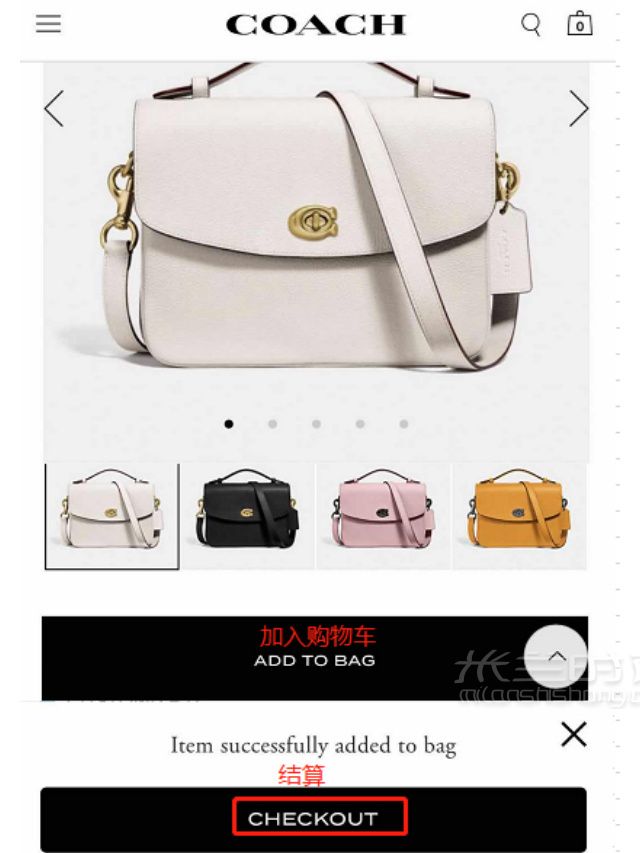Viewport: 640px width, 853px height.
Task: Select the pink bag thumbnail
Action: coord(384,515)
